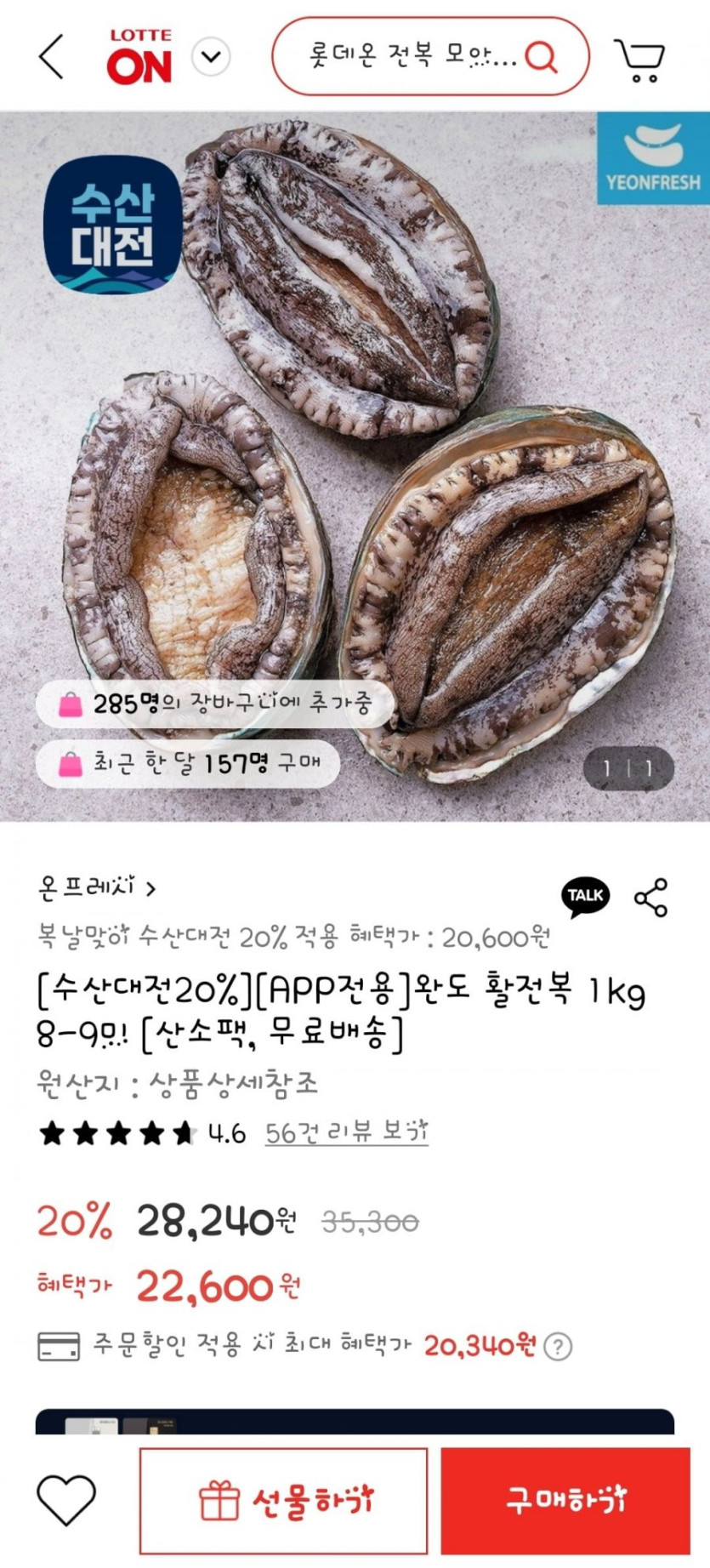Go back using the top arrow
Viewport: 710px width, 1568px height.
click(52, 58)
